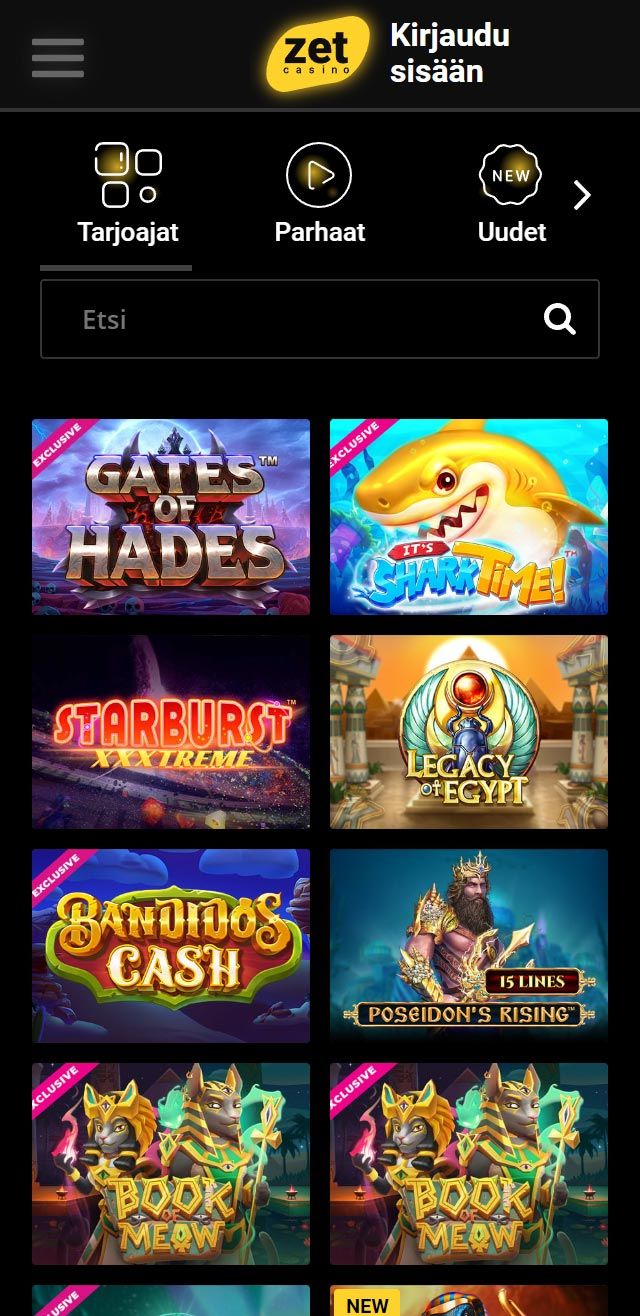Focus the Etsi search field
The image size is (640, 1316).
[x=290, y=320]
